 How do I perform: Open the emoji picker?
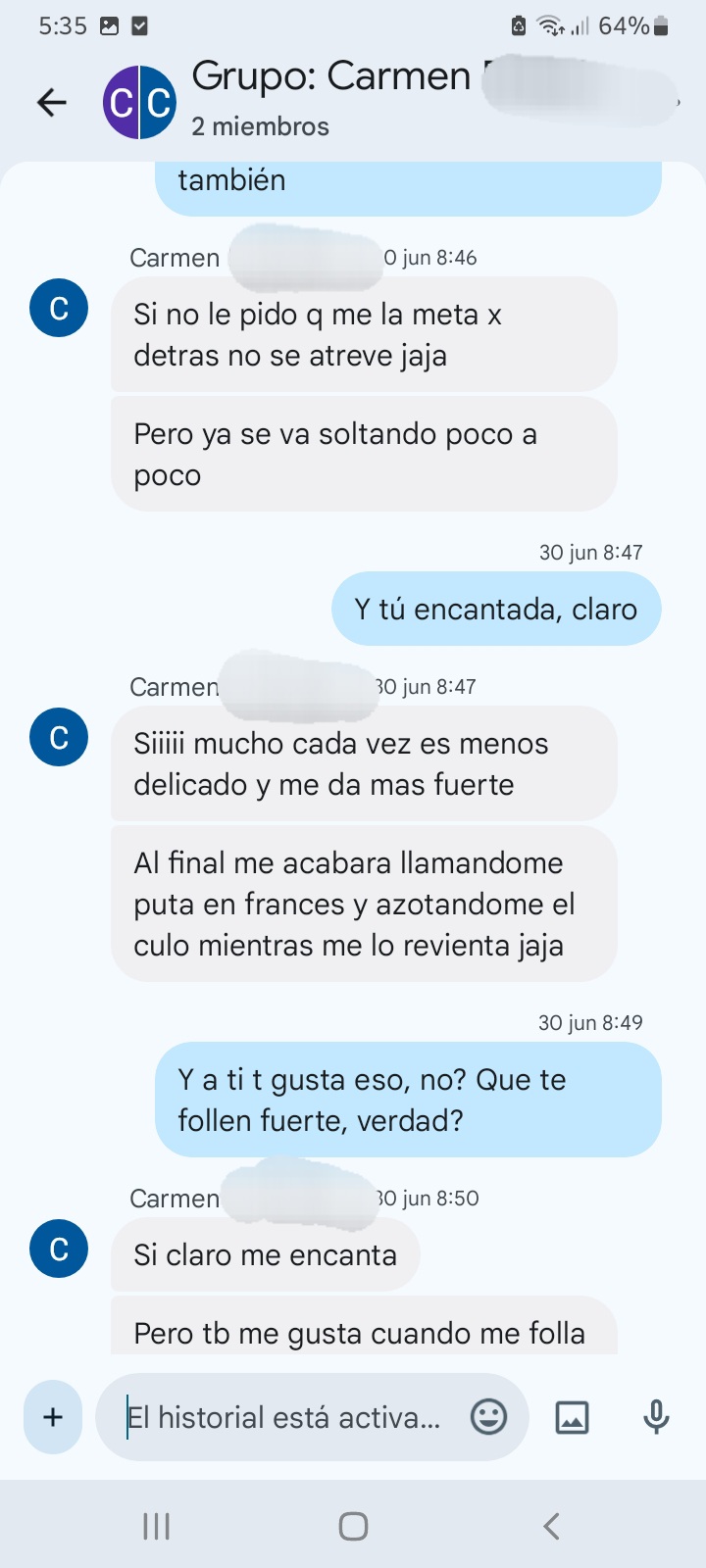pos(488,1417)
